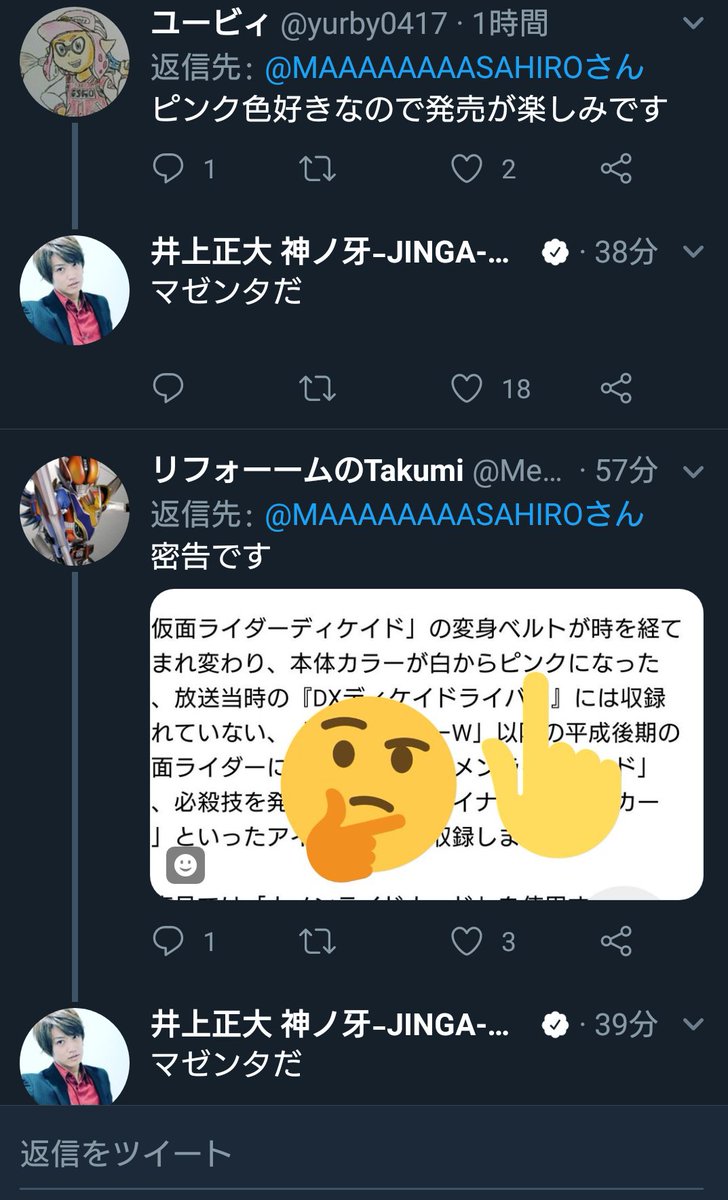
Task: Open リフォーームのTakumi's profile avatar
Action: coord(75,511)
